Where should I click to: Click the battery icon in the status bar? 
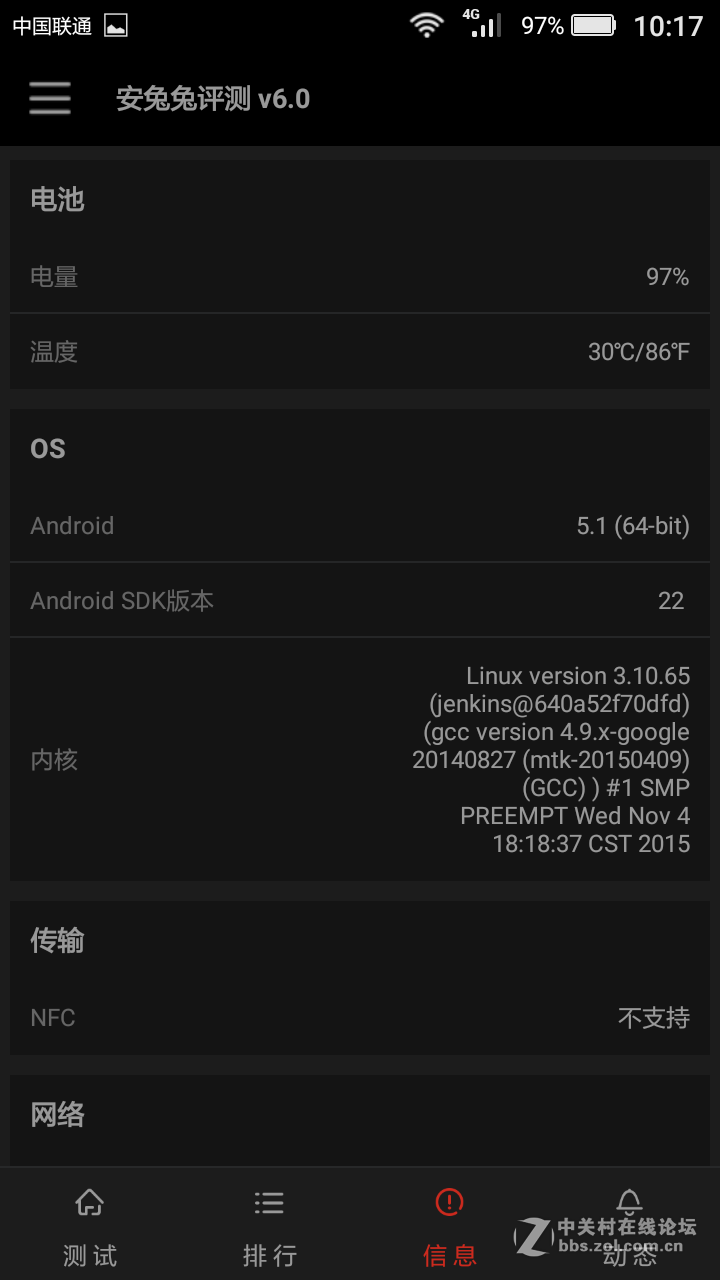590,25
